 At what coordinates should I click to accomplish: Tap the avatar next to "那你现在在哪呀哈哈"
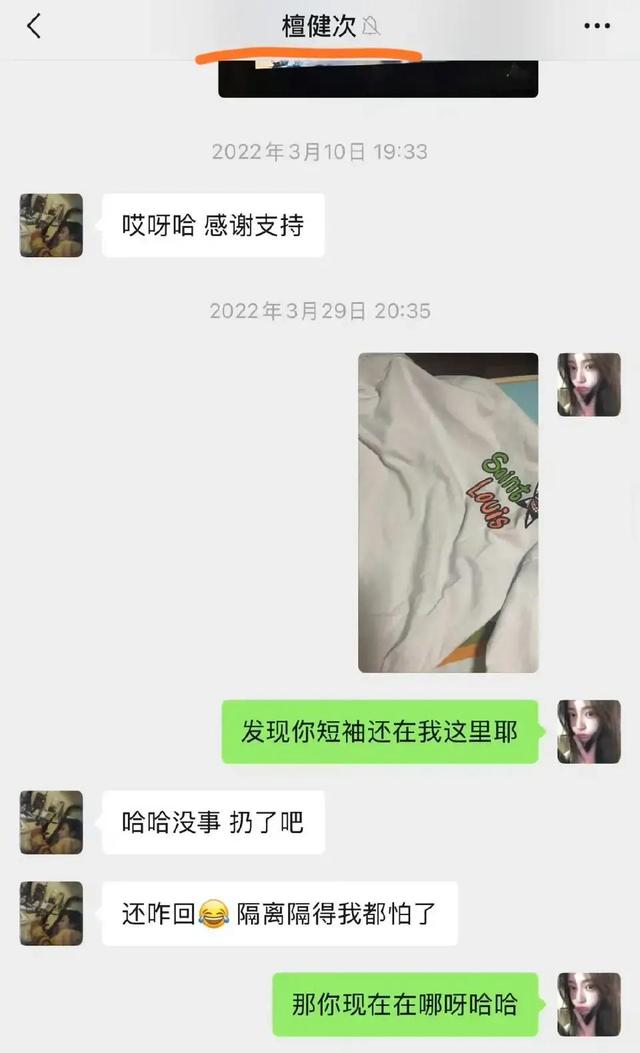click(x=588, y=1004)
